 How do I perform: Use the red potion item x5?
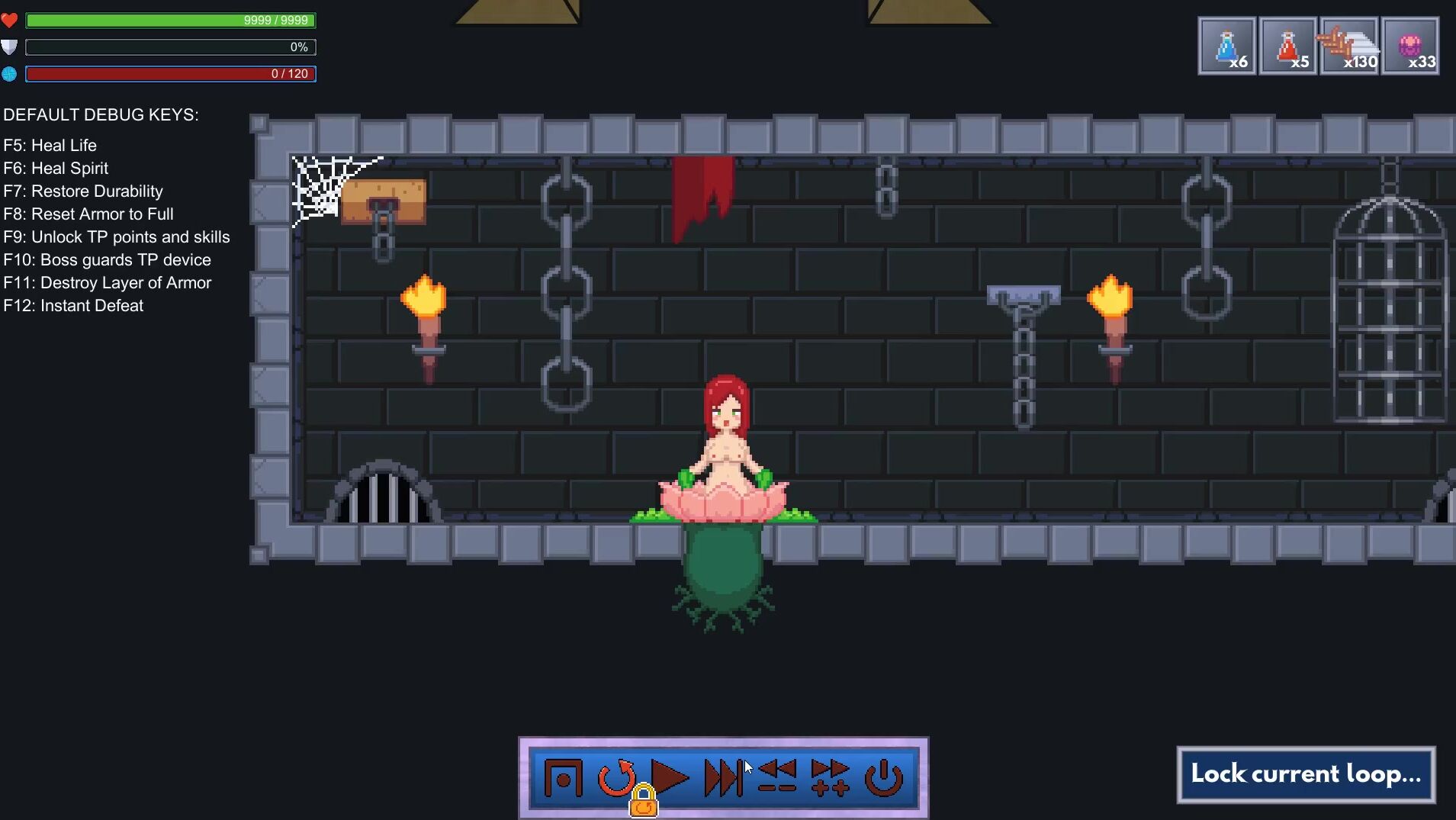1287,47
